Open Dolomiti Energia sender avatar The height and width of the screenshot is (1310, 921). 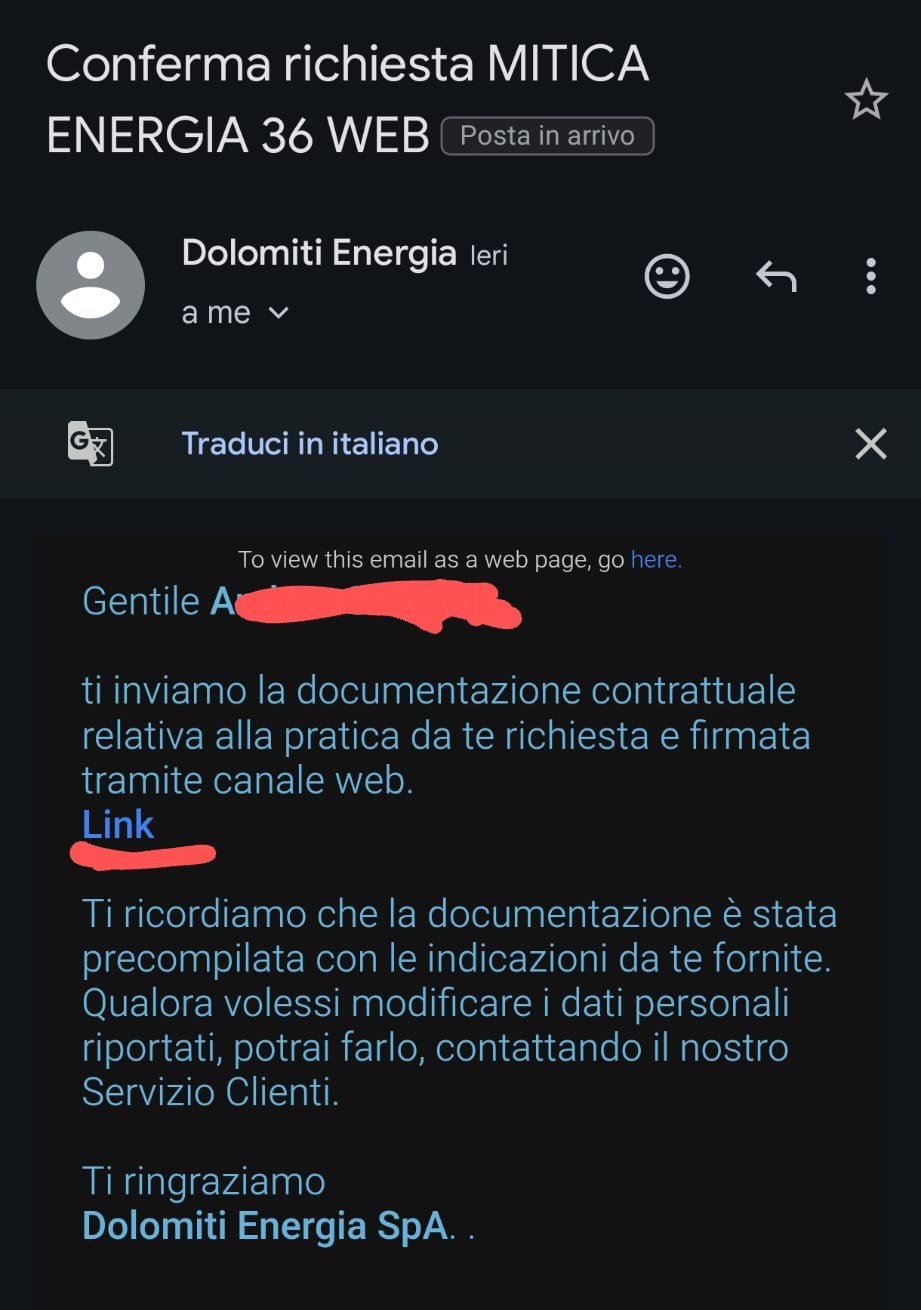91,285
